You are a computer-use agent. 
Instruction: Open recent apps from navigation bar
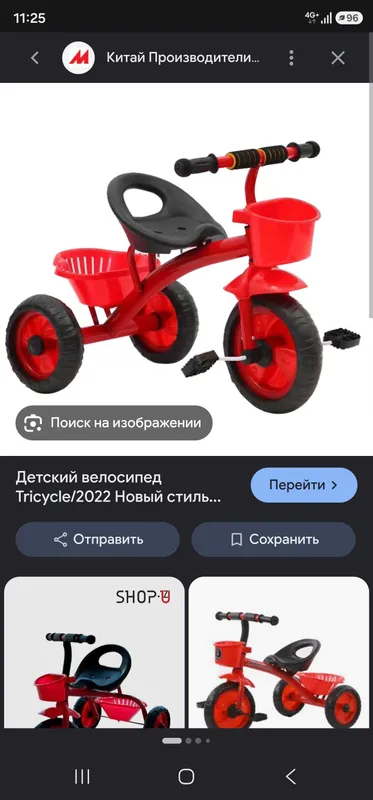(x=82, y=777)
